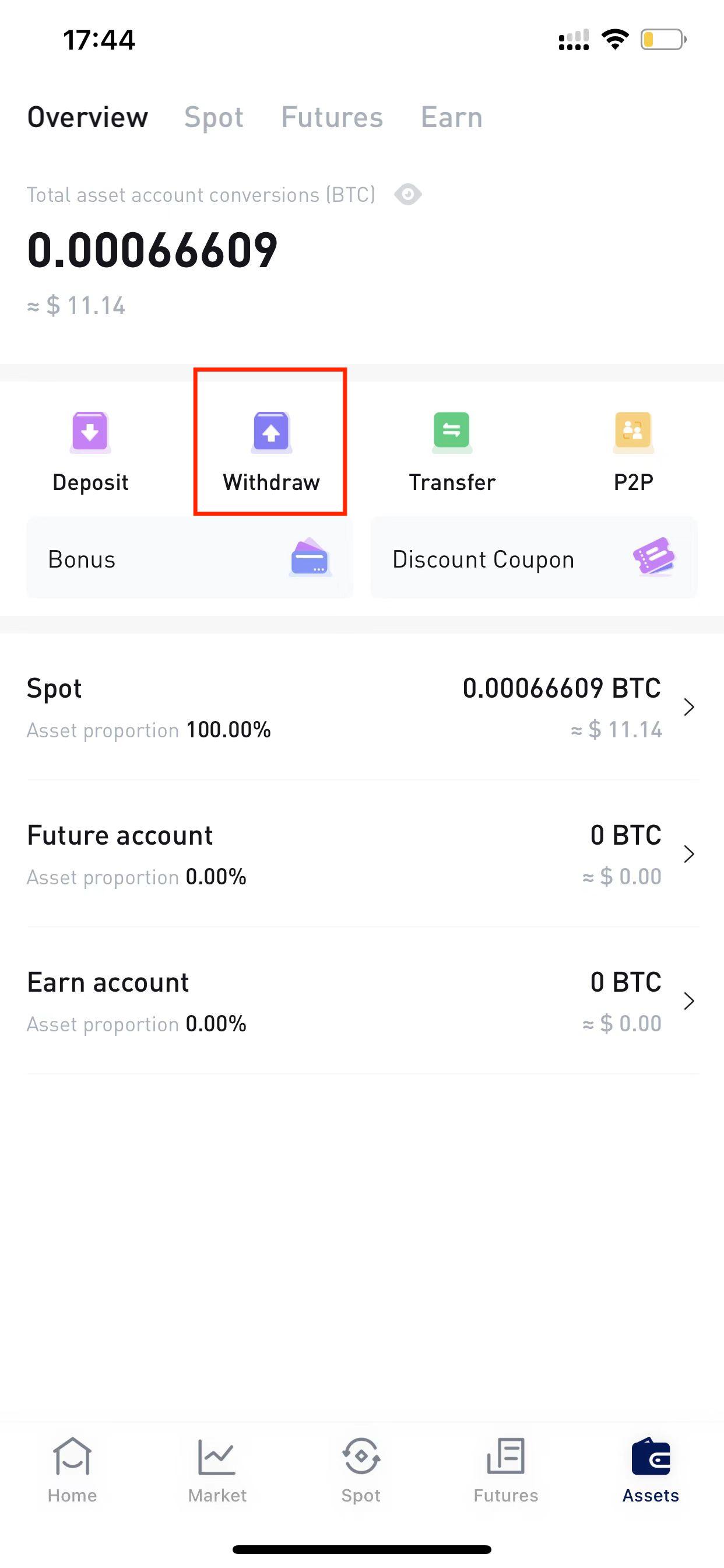Switch to the Spot top tab

pyautogui.click(x=213, y=117)
